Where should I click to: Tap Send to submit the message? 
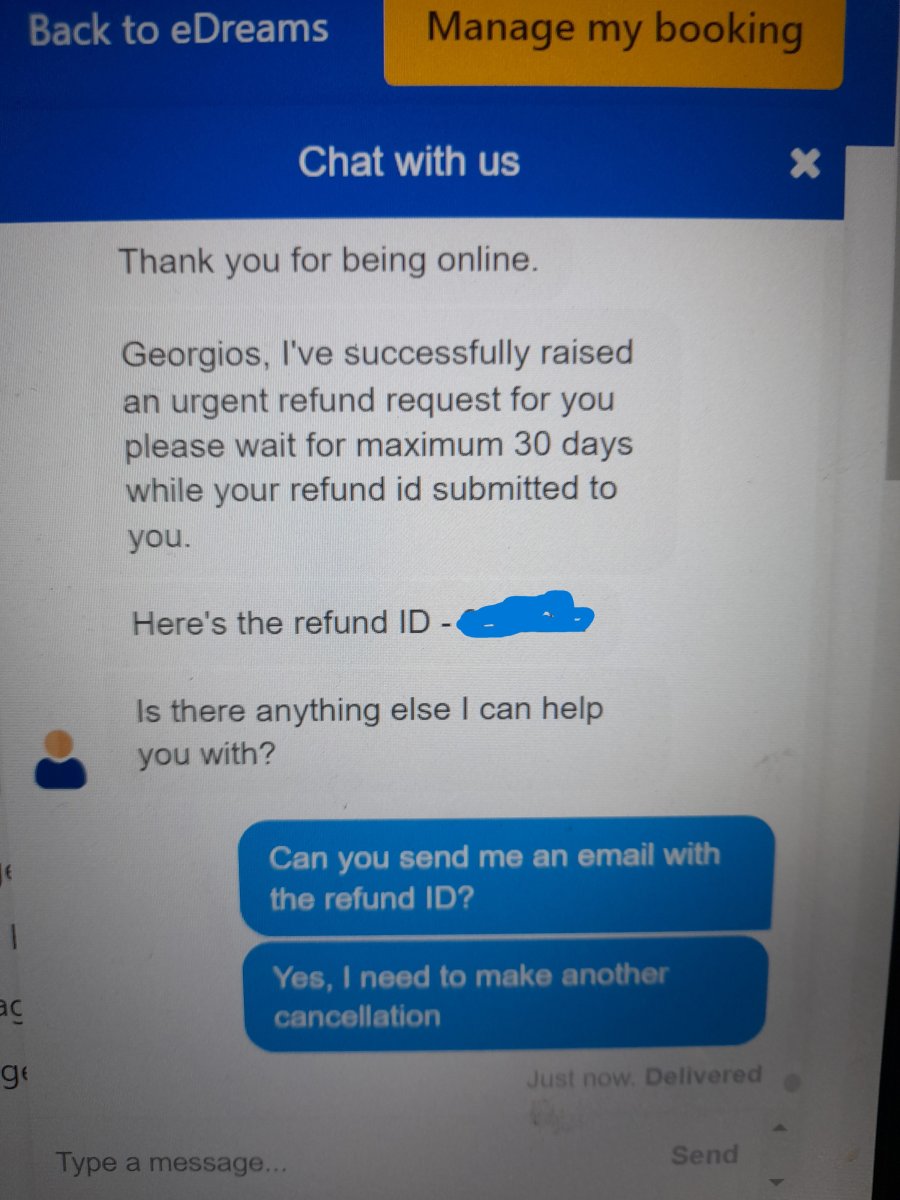pyautogui.click(x=704, y=1155)
